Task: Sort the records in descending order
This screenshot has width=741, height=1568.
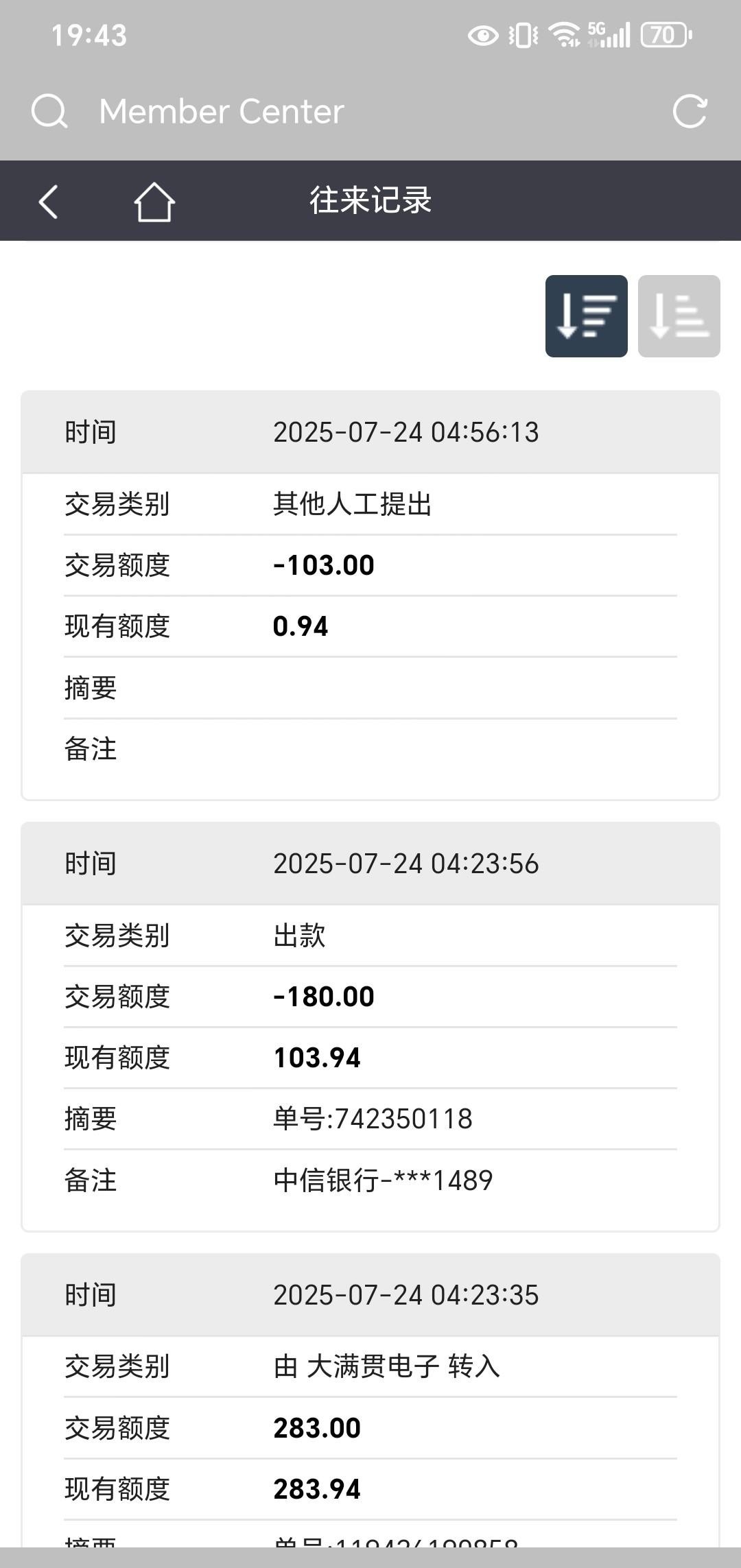Action: click(586, 316)
